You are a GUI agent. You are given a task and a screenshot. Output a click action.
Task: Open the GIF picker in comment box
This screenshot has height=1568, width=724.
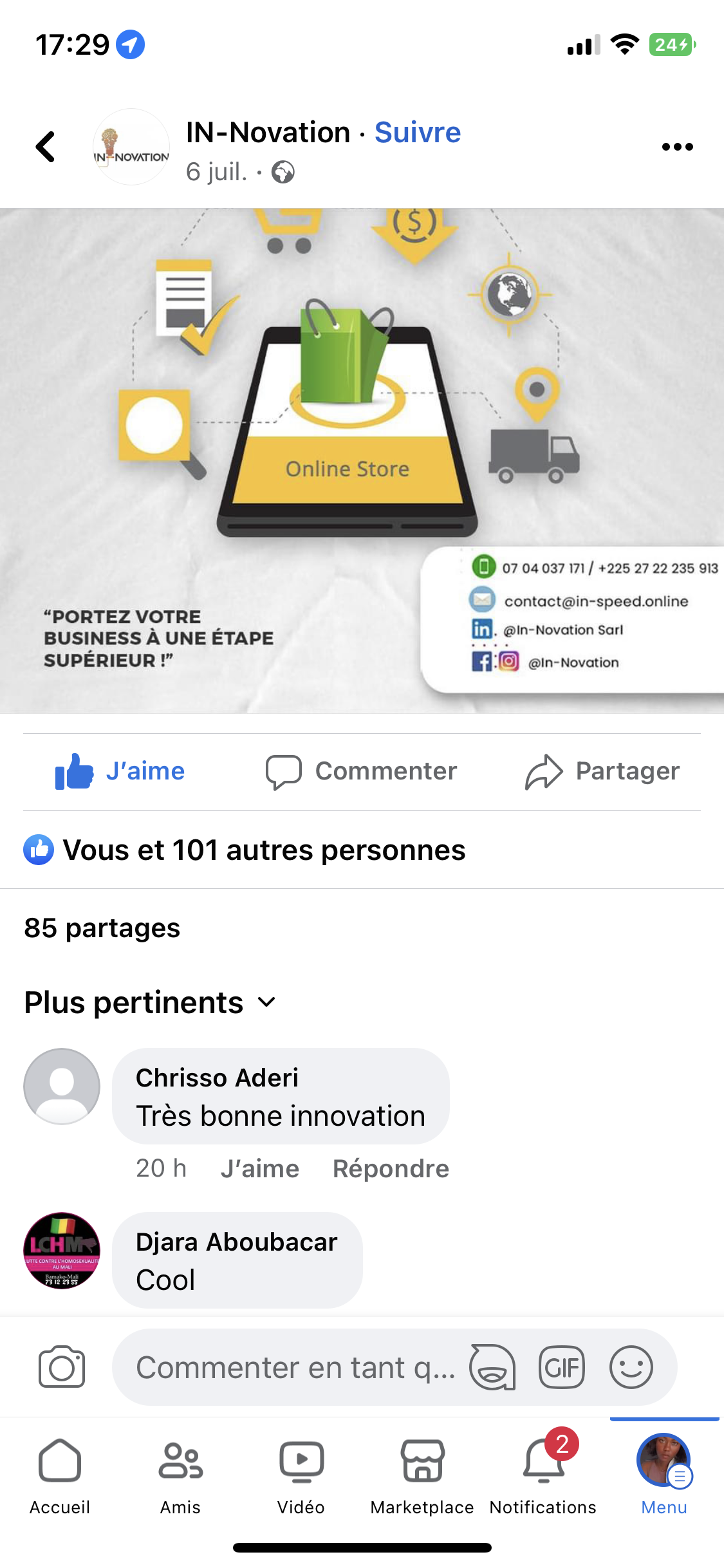click(562, 1367)
